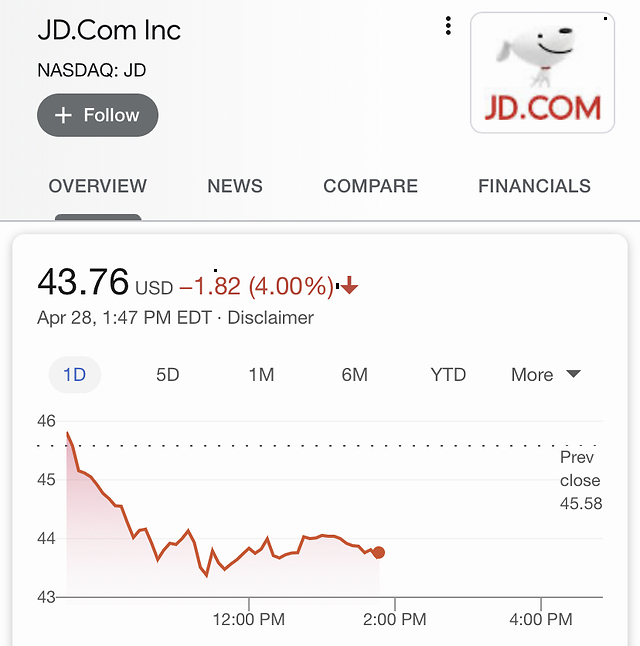Switch to the Overview tab
Screen dimensions: 640x646
(x=97, y=186)
